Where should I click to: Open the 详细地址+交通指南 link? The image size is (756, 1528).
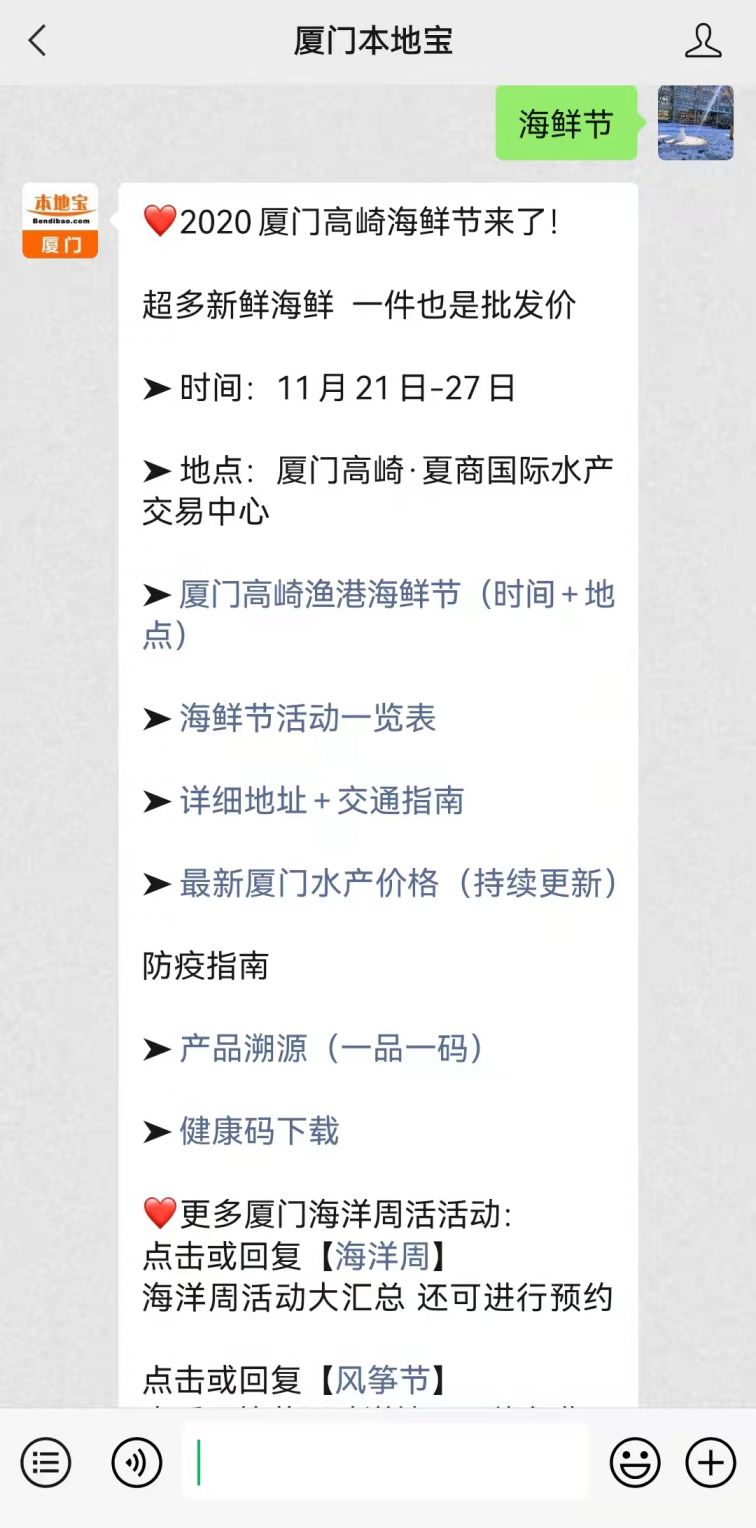tap(321, 800)
